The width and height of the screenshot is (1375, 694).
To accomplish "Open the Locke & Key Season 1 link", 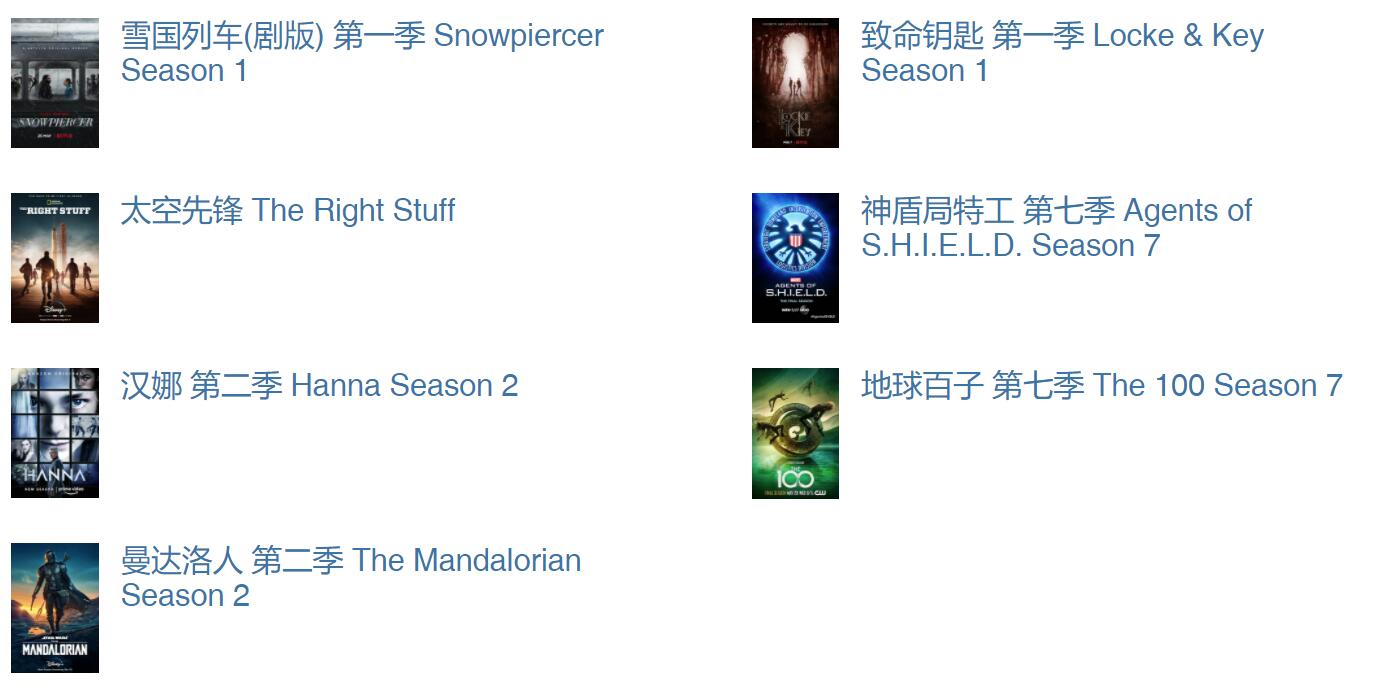I will click(1062, 37).
